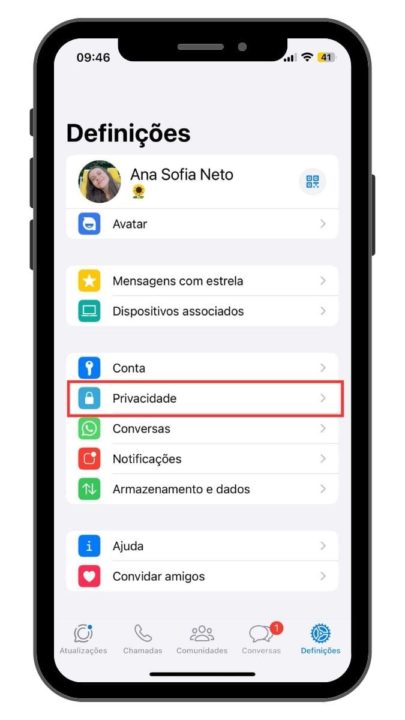Switch to the Chamadas tab

point(143,639)
